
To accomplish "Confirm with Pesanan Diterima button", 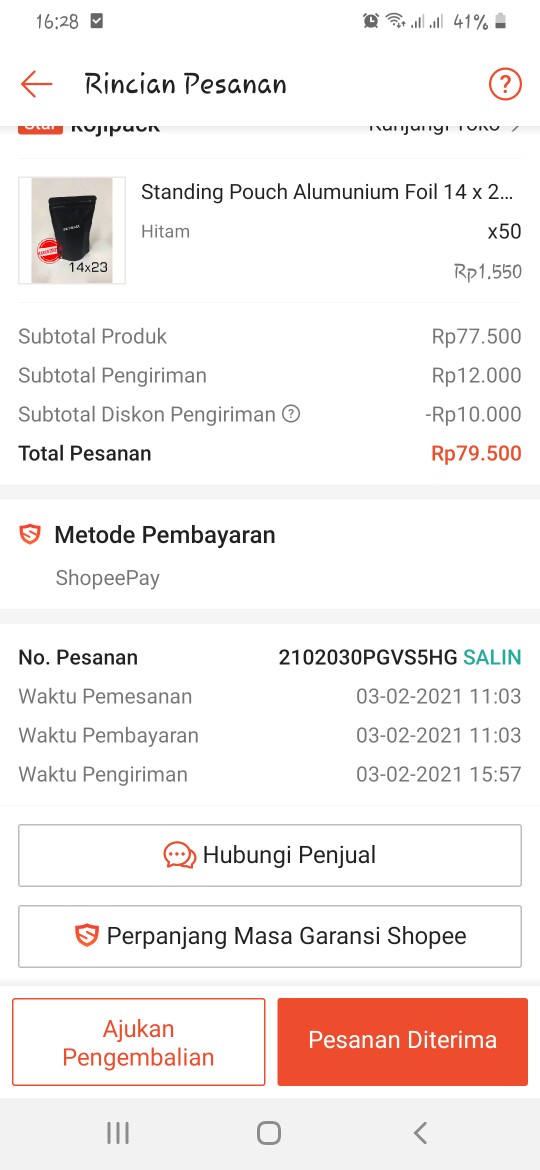I will (x=403, y=1042).
